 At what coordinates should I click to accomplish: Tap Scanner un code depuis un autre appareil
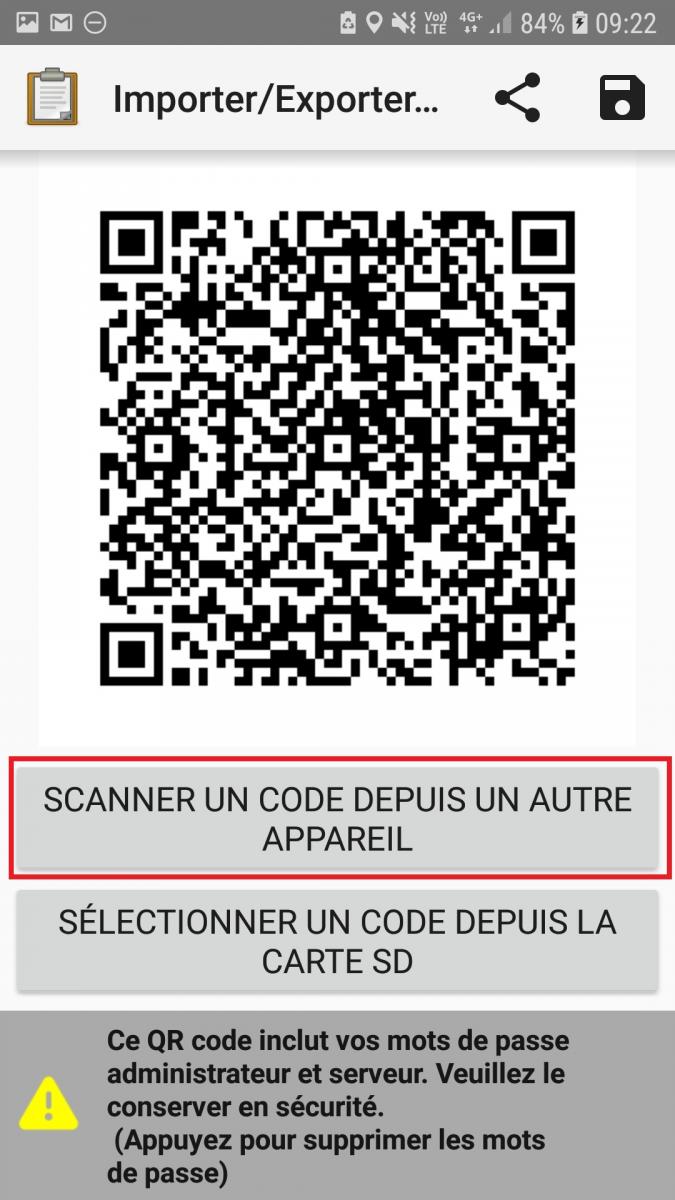[x=337, y=819]
